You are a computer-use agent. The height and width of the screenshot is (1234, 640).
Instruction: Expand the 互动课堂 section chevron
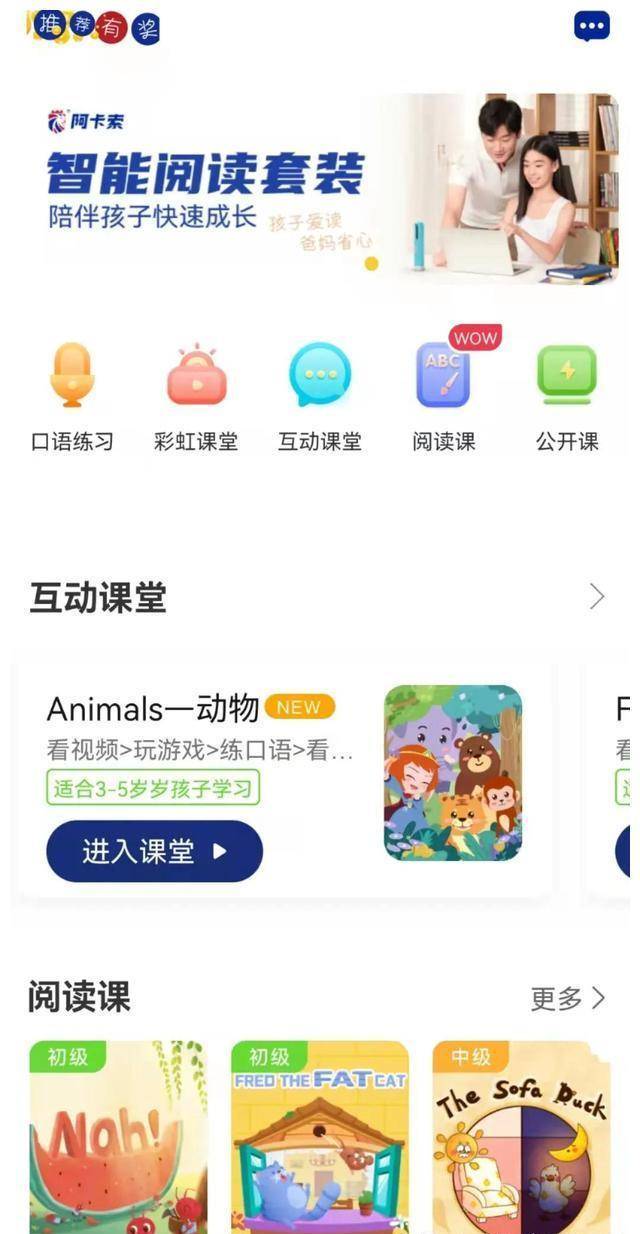(597, 597)
